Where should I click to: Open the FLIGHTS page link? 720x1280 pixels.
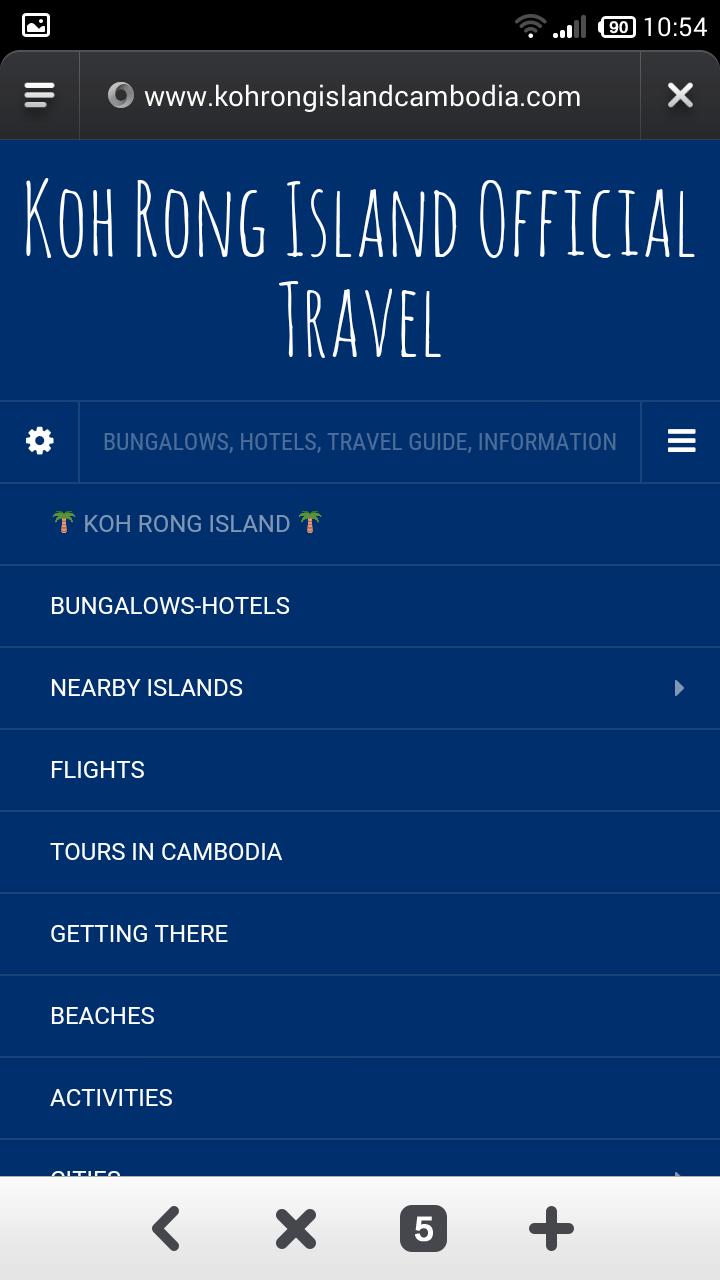pos(97,769)
